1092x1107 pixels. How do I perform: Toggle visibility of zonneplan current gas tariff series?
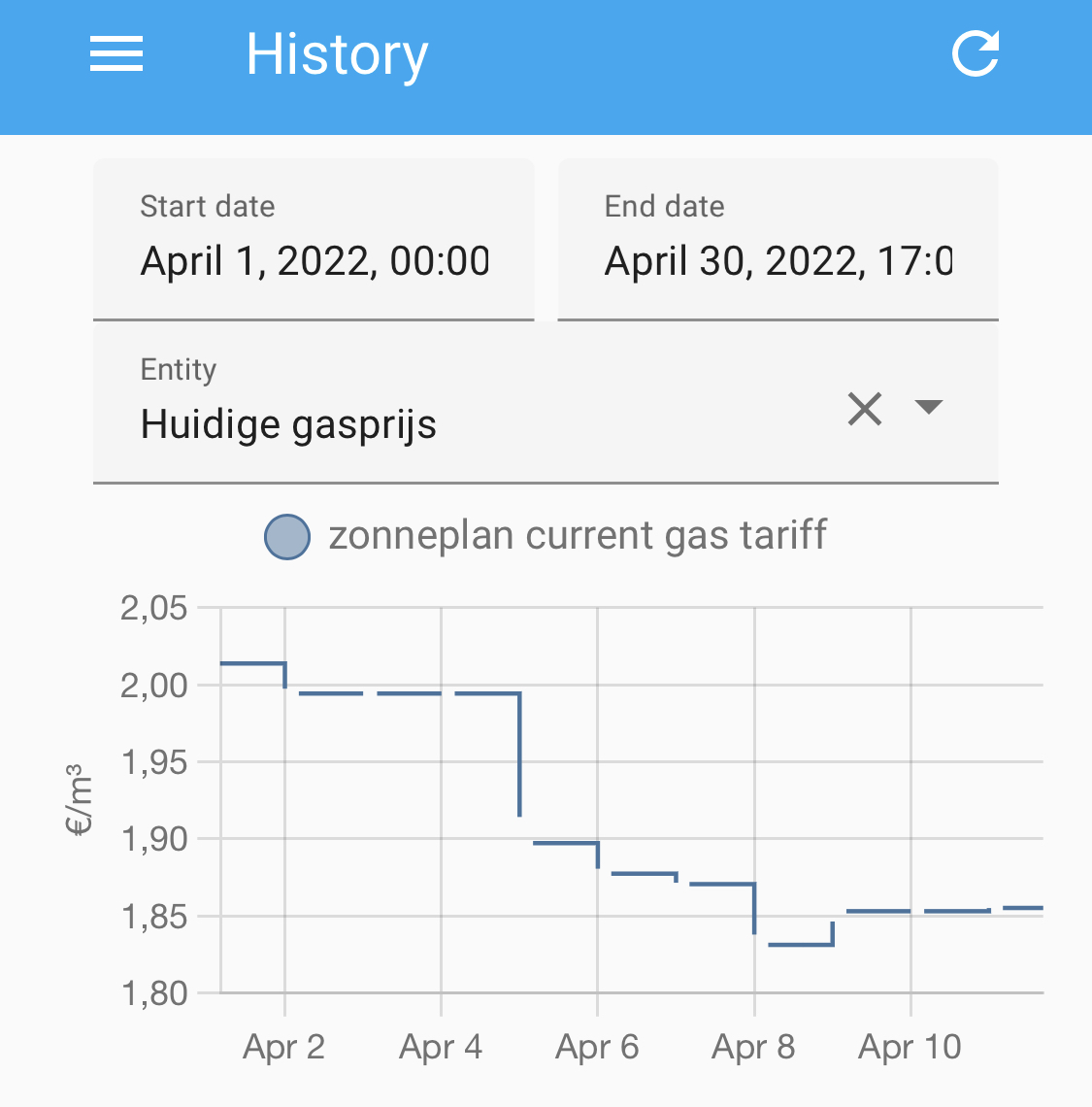coord(286,535)
